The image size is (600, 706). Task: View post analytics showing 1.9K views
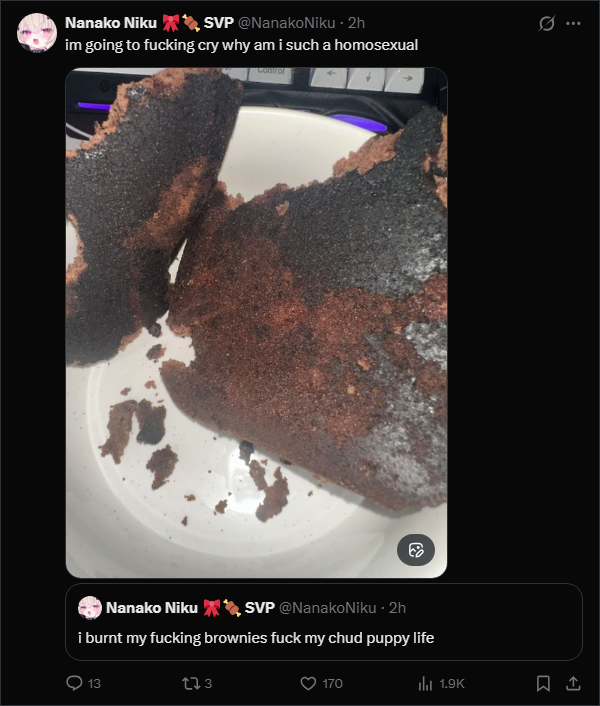(x=441, y=683)
